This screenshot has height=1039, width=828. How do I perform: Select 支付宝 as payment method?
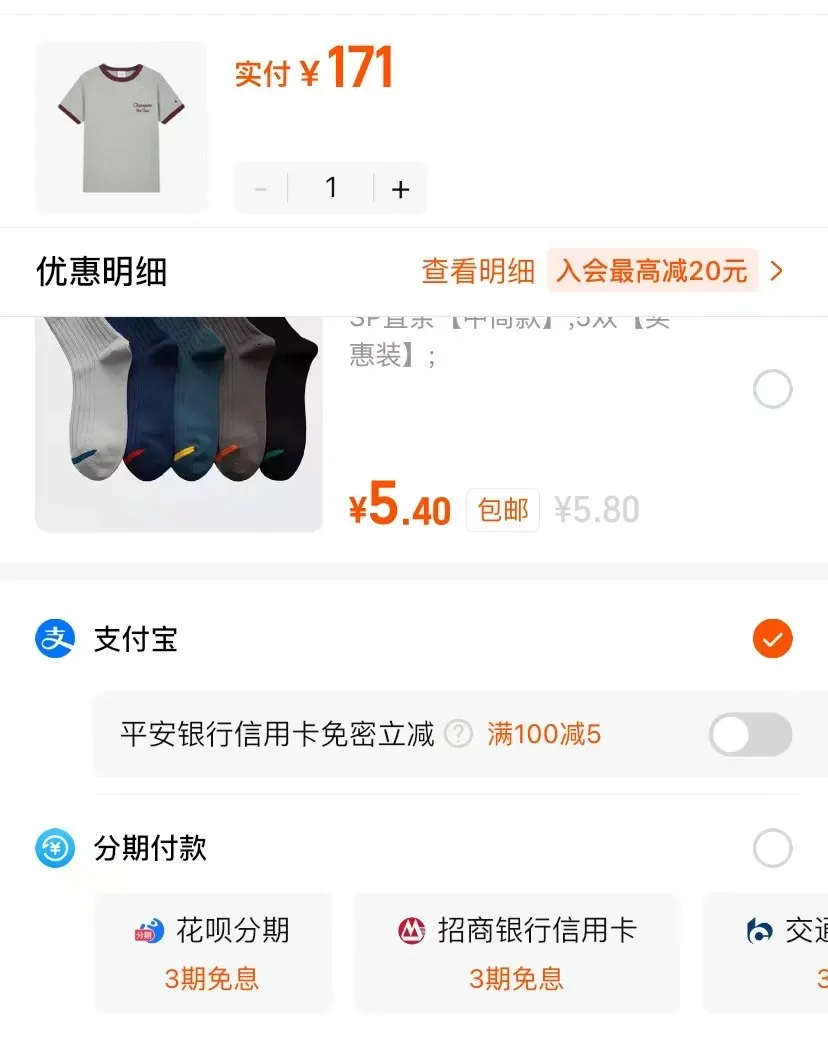[772, 639]
